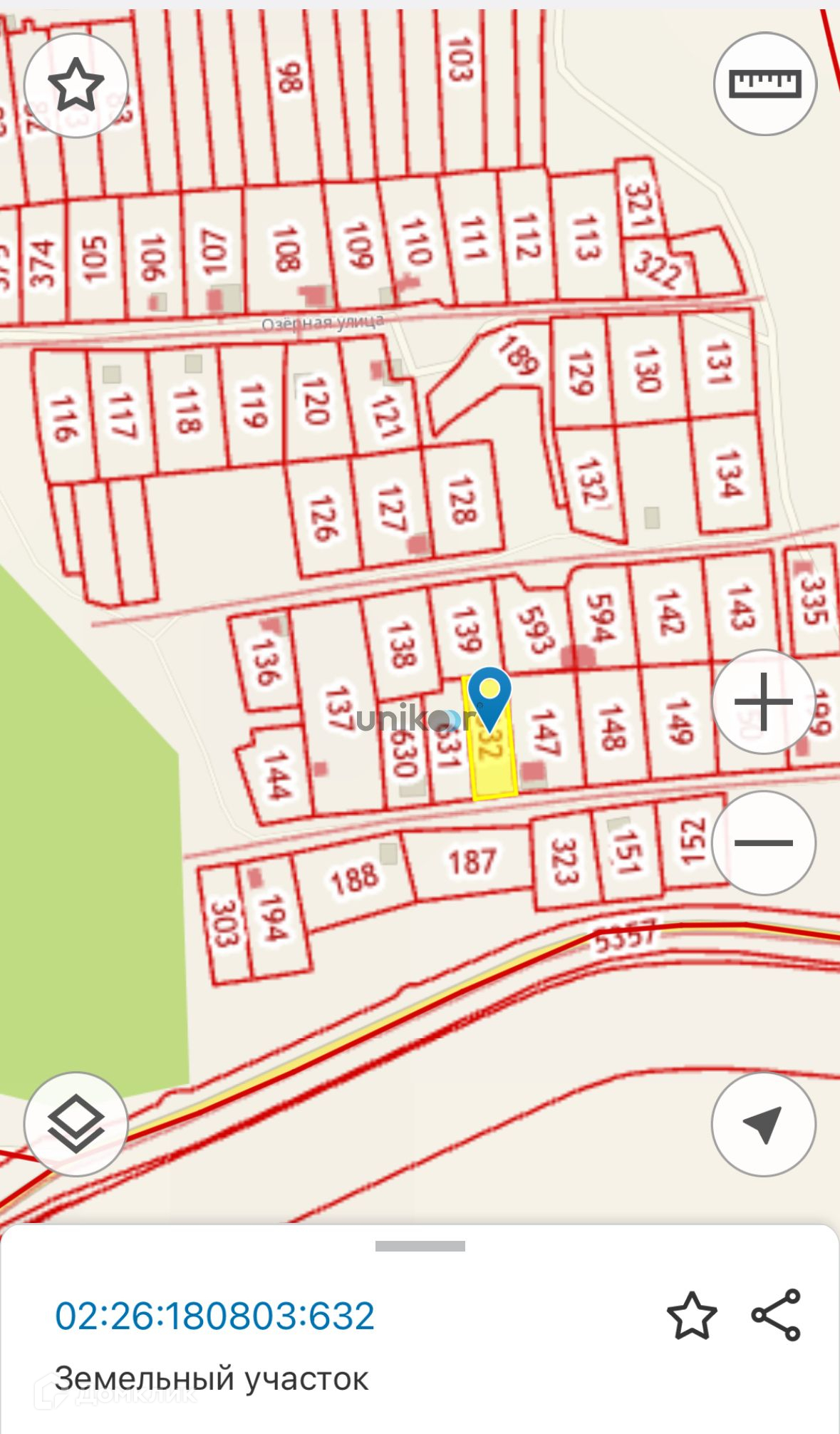Image resolution: width=840 pixels, height=1434 pixels.
Task: Share this land plot
Action: (776, 1315)
